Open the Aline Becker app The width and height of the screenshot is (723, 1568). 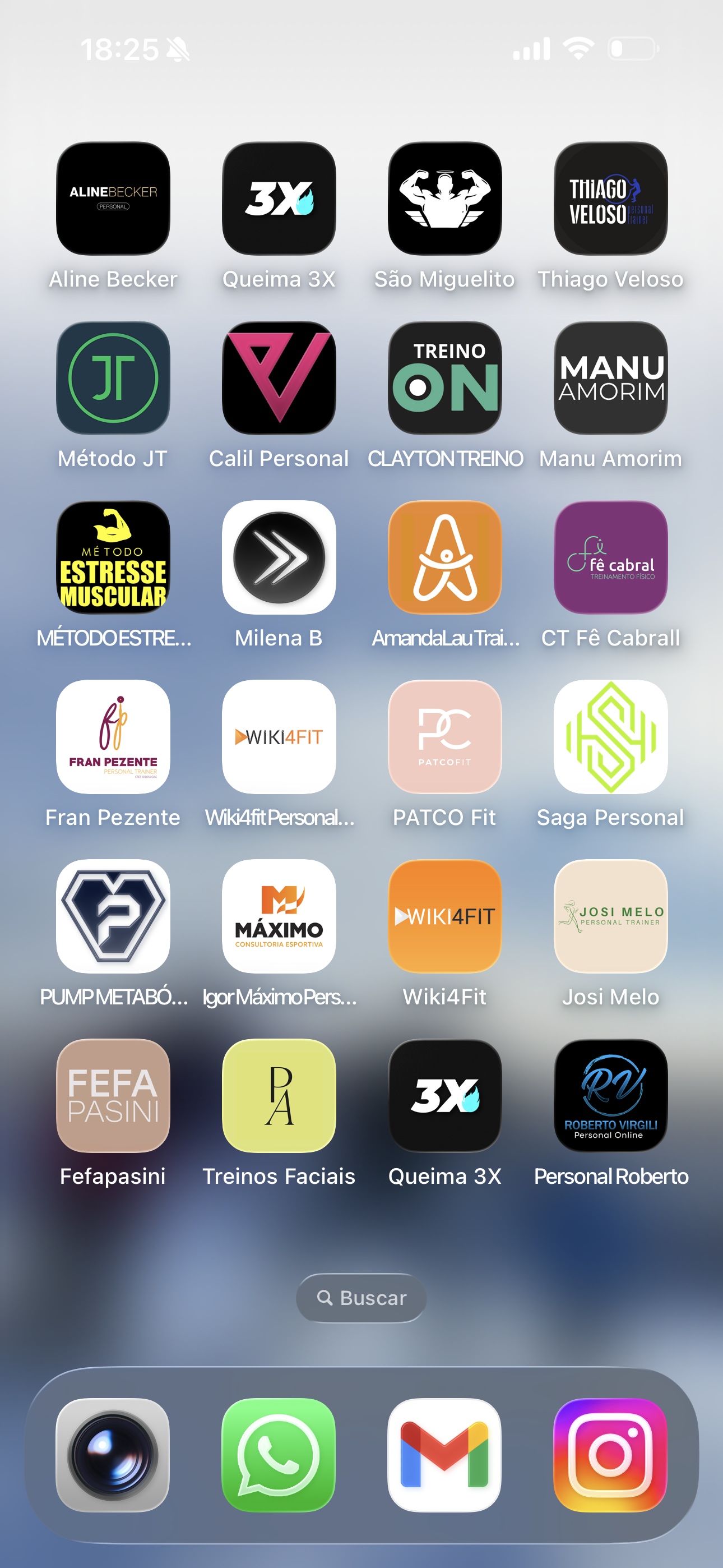(x=113, y=199)
